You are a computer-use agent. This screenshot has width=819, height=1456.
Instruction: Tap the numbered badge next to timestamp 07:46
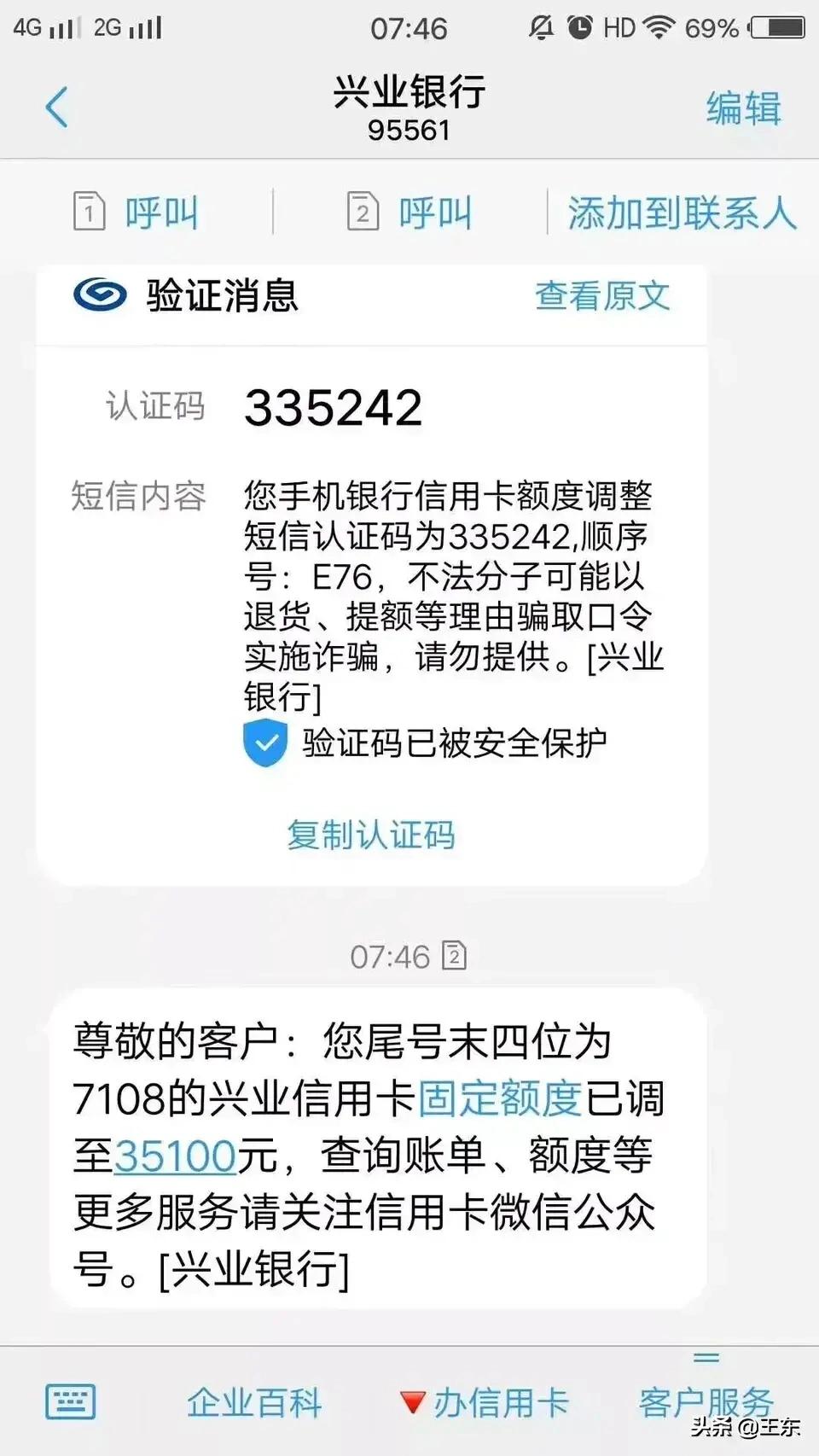click(x=452, y=957)
